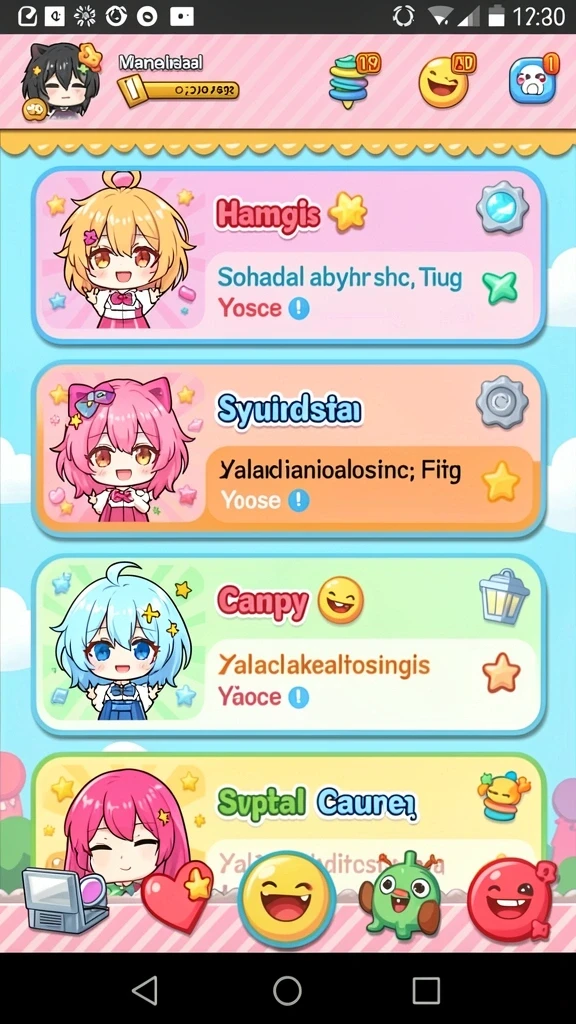Open the rainbow candy stack icon
Screen dimensions: 576x1024
[x=353, y=81]
